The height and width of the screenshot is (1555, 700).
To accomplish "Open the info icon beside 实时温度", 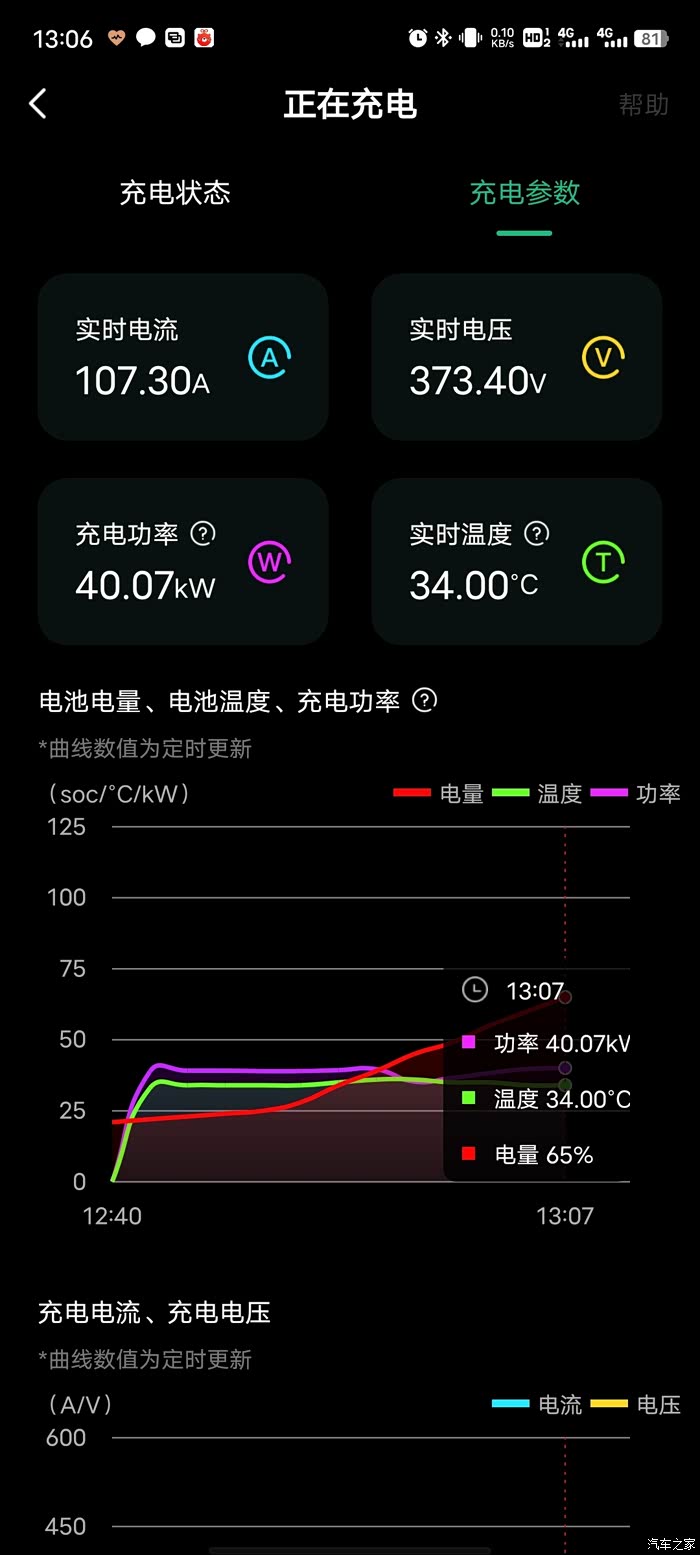I will coord(537,533).
